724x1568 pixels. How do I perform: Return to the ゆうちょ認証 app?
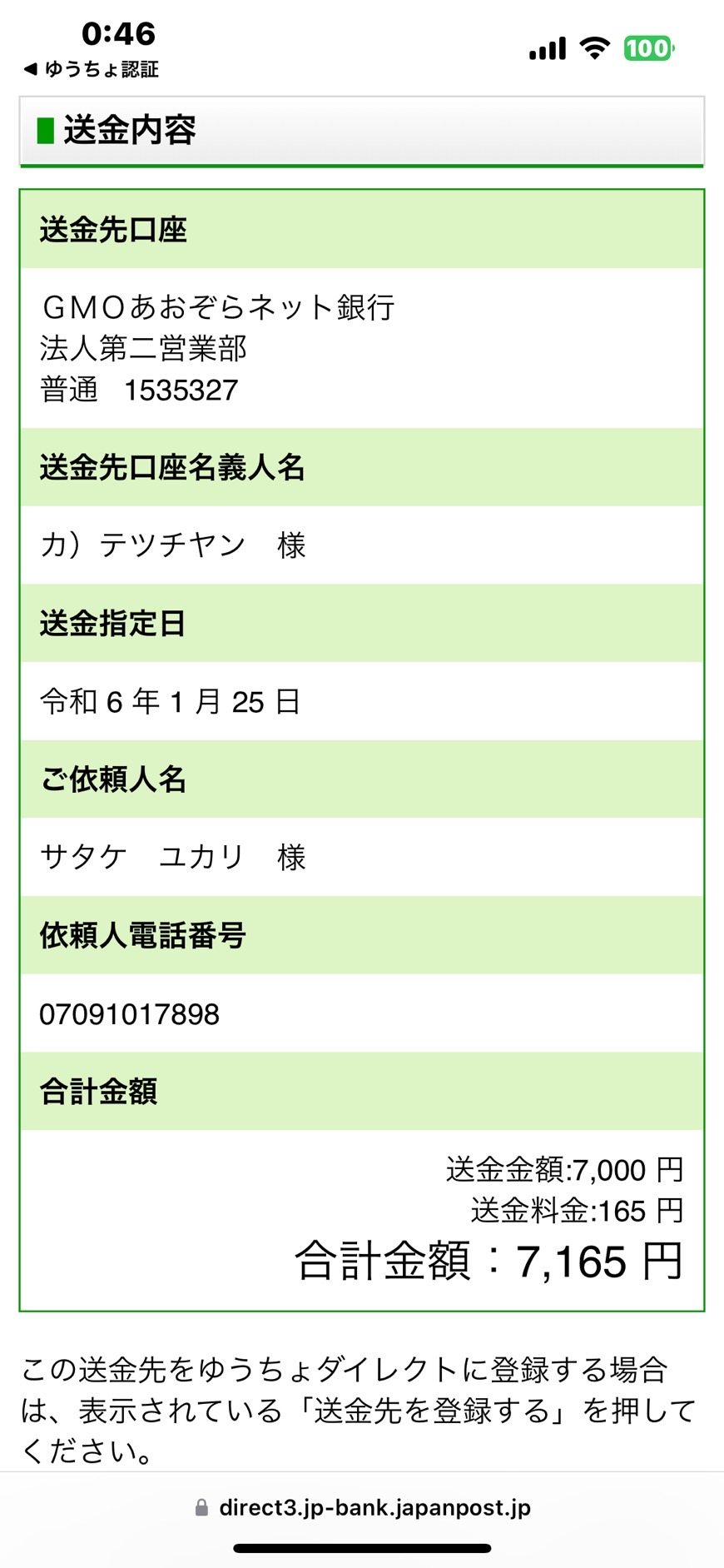click(x=91, y=69)
